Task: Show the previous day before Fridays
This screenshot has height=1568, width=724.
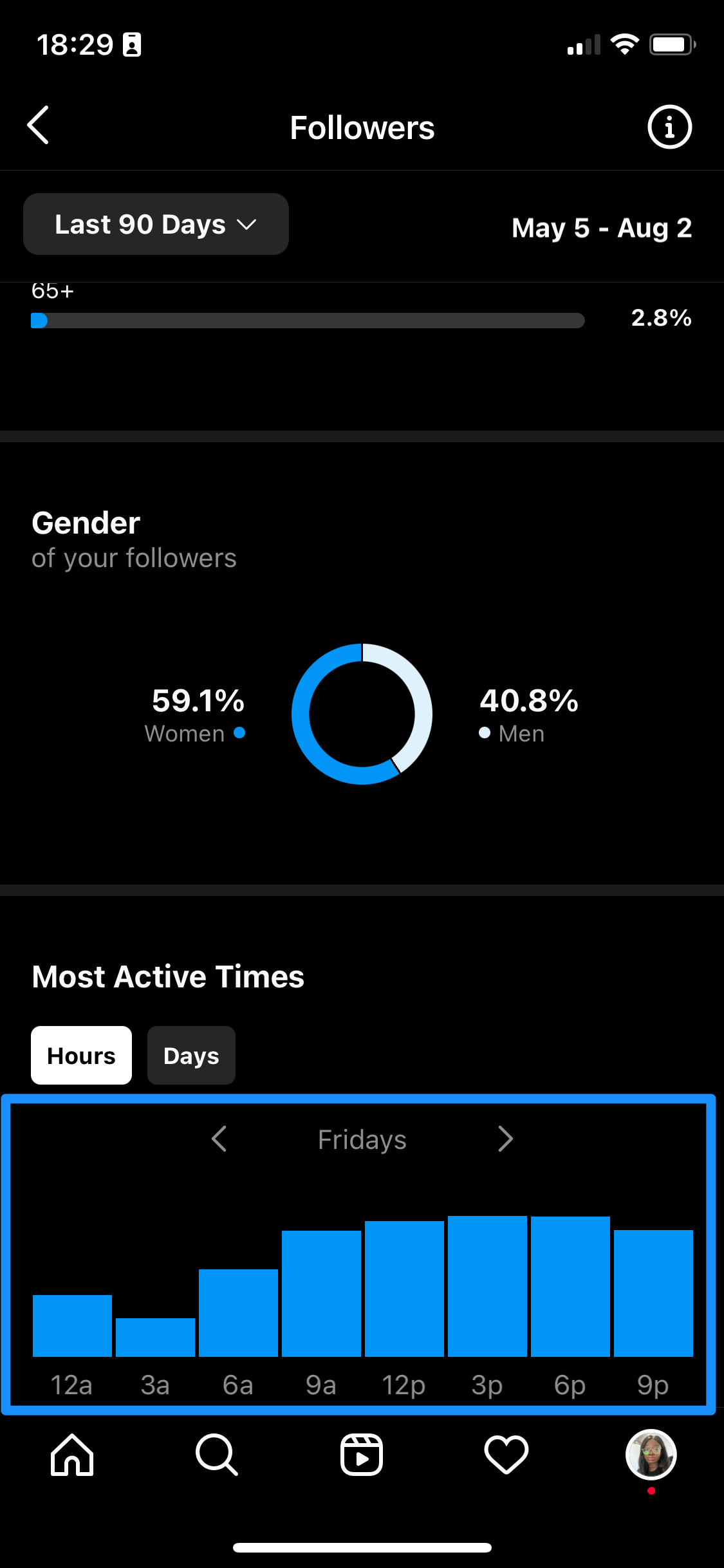Action: 219,1139
